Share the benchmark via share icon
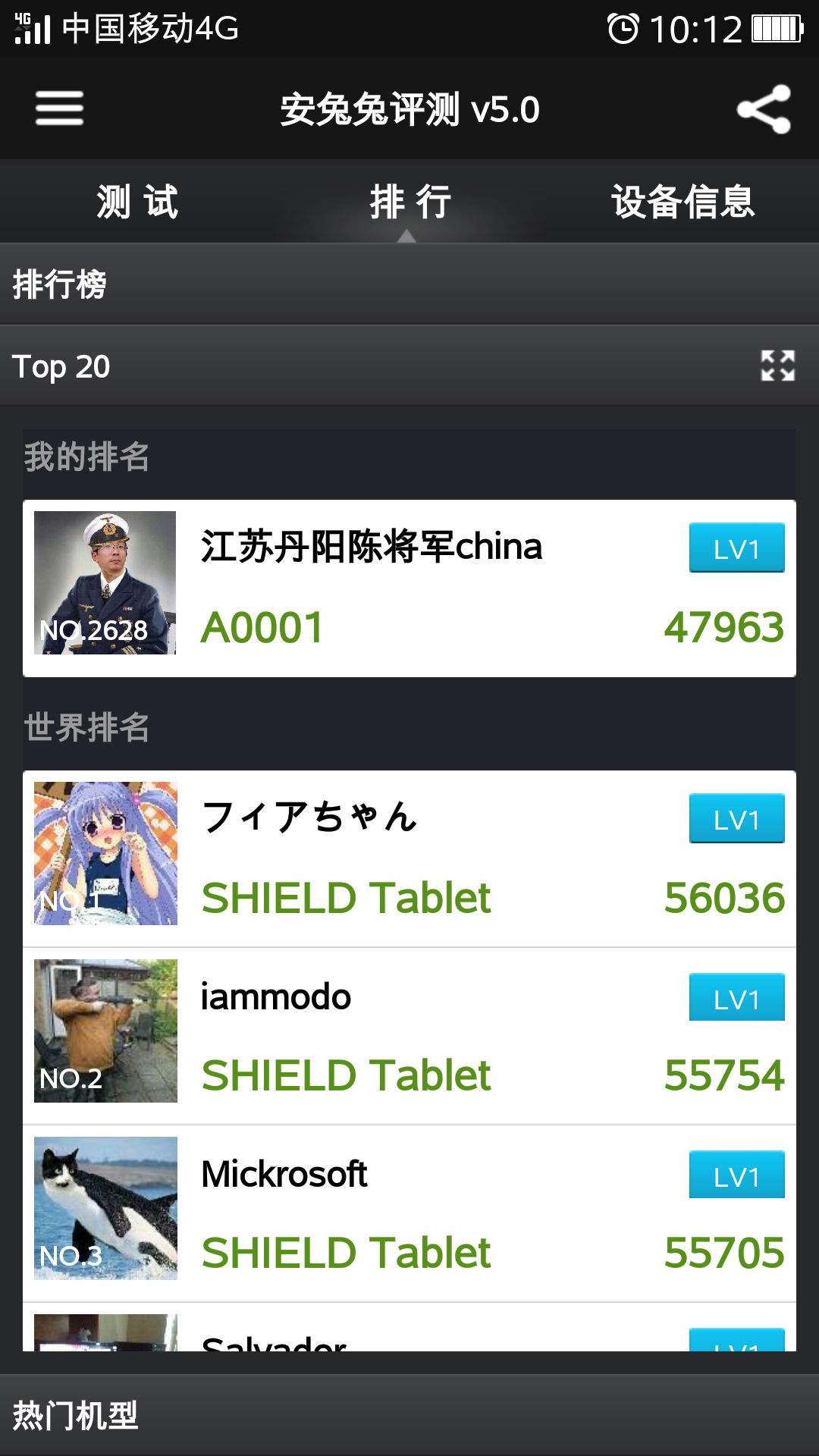Screen dimensions: 819x1456 pos(764,109)
